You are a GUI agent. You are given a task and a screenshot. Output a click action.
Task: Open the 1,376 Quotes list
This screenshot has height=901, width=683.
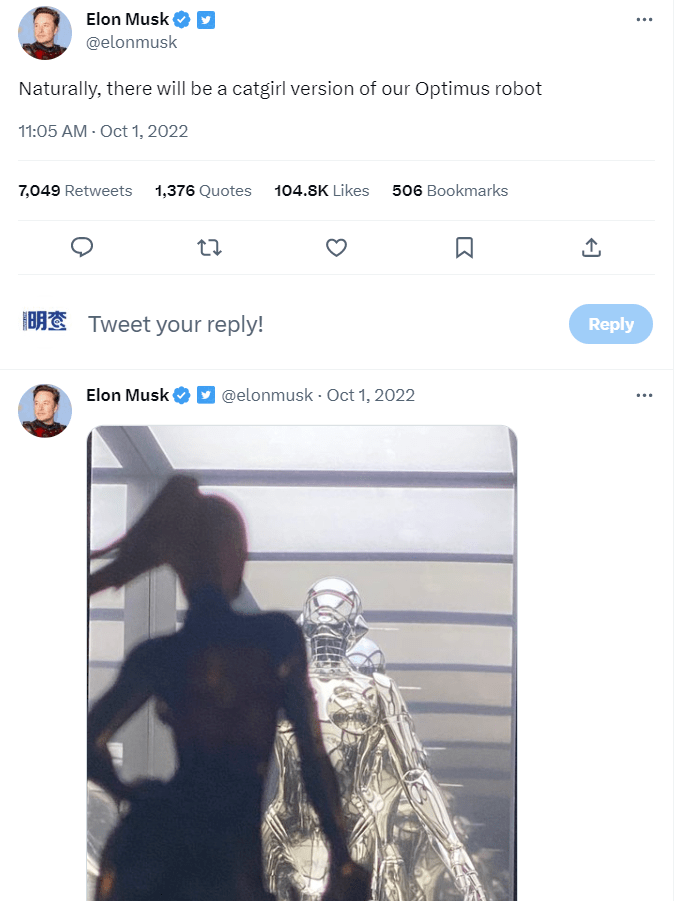point(203,190)
